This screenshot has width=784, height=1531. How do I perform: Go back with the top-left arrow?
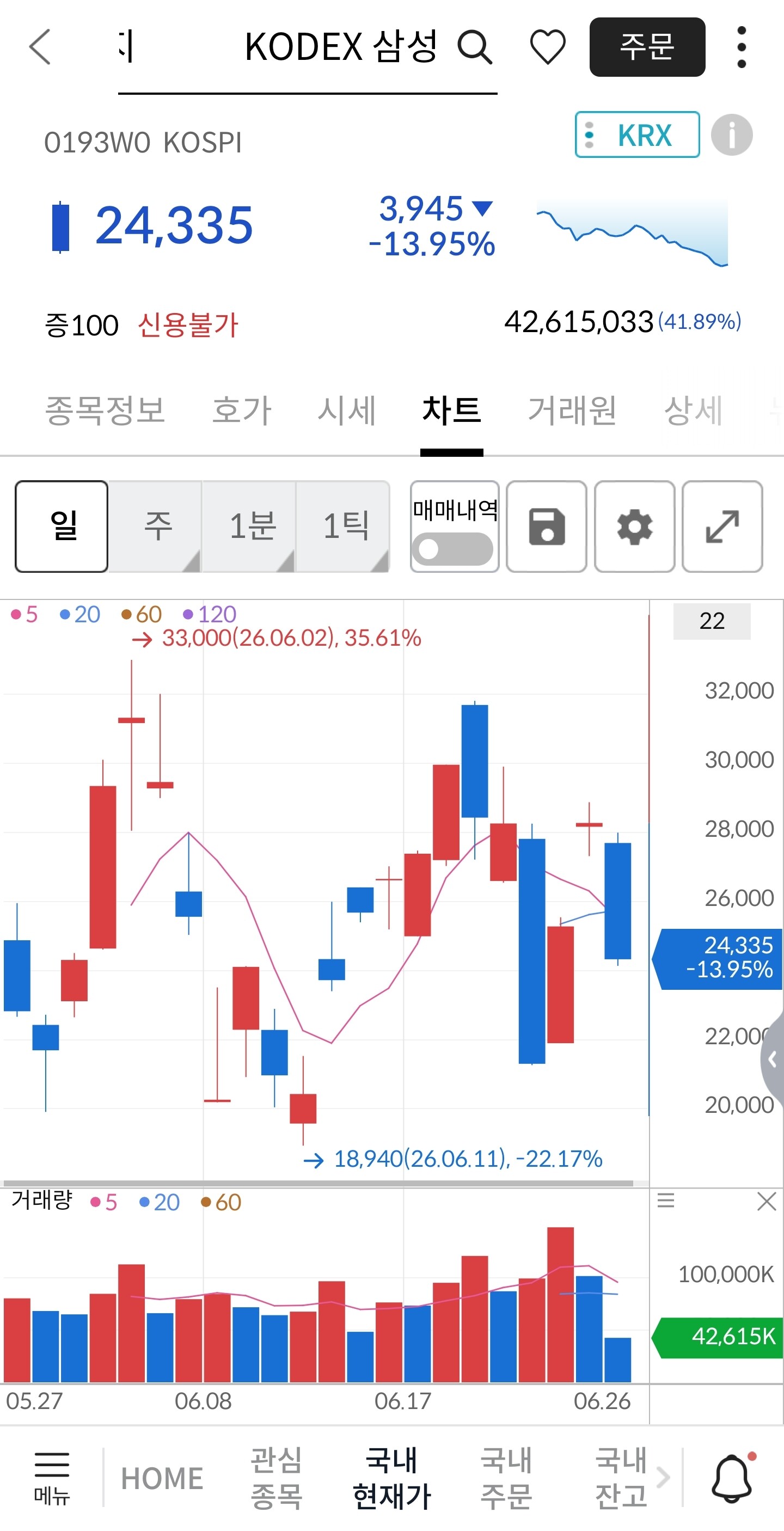tap(40, 46)
